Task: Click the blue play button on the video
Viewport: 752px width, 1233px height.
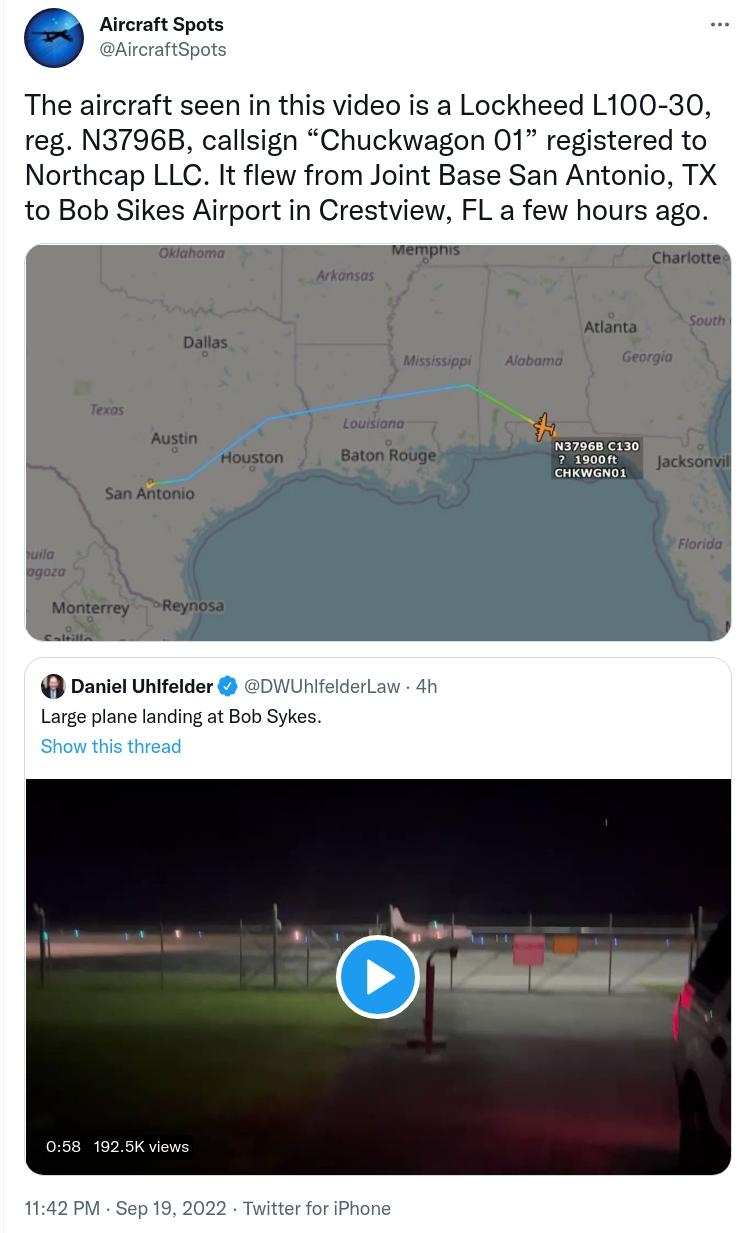Action: (377, 976)
